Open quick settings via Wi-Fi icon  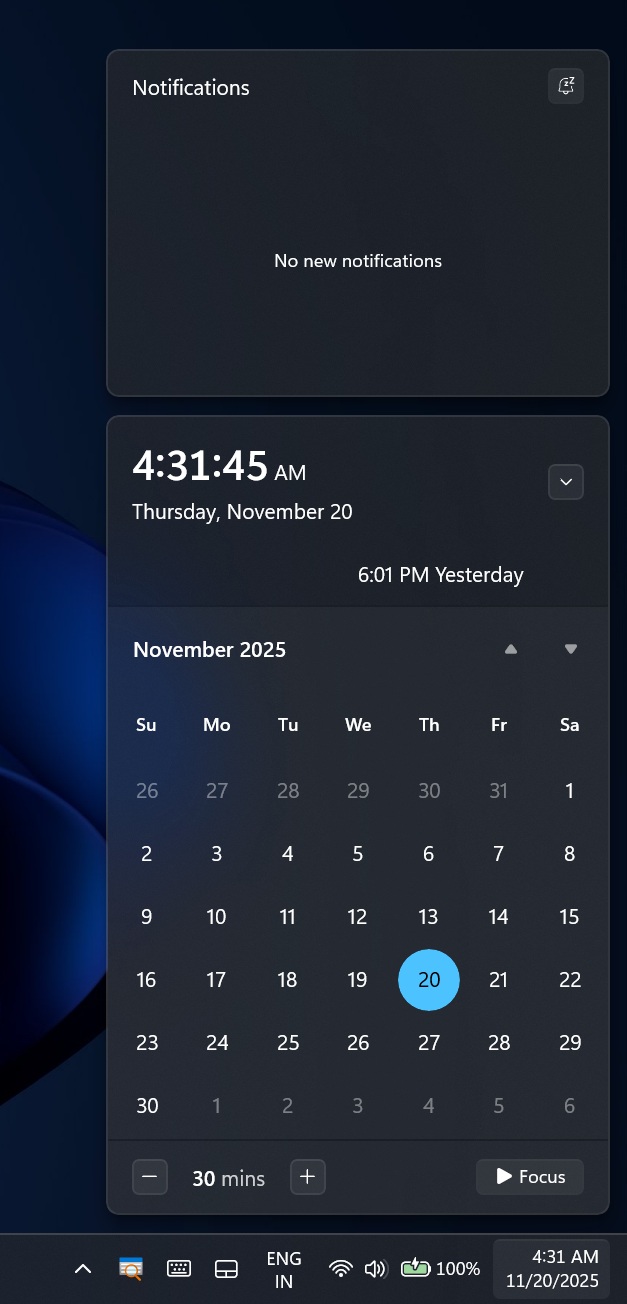(x=341, y=1269)
